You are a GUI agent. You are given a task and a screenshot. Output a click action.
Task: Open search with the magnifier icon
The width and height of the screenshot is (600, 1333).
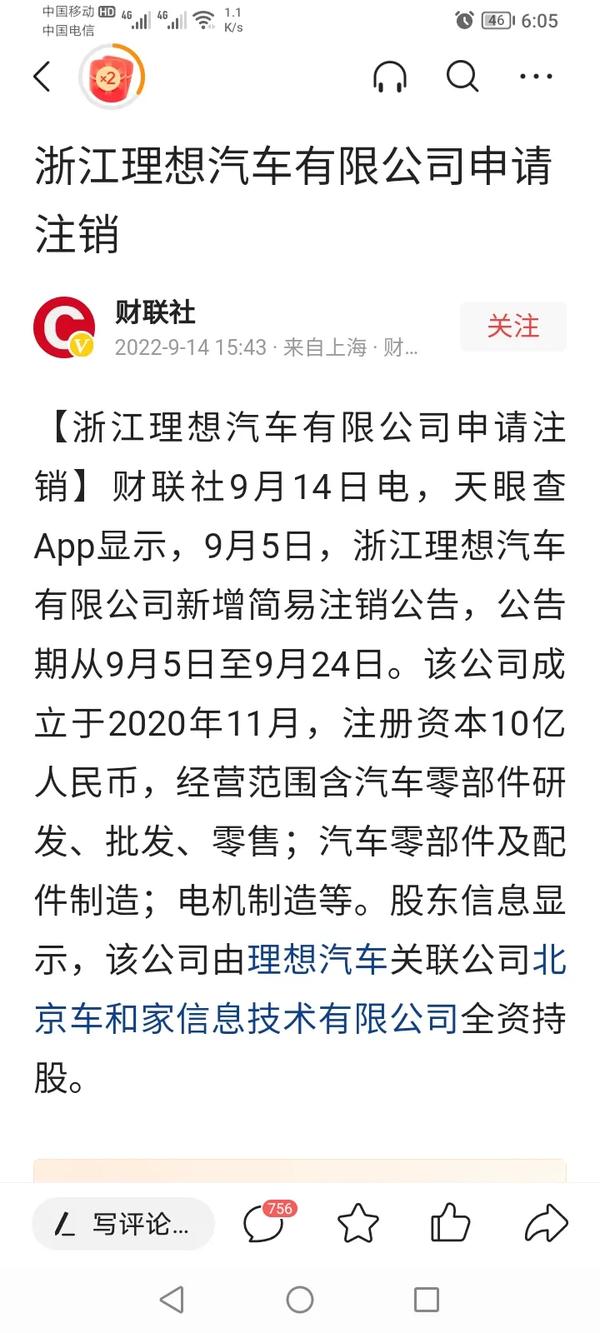(x=462, y=77)
